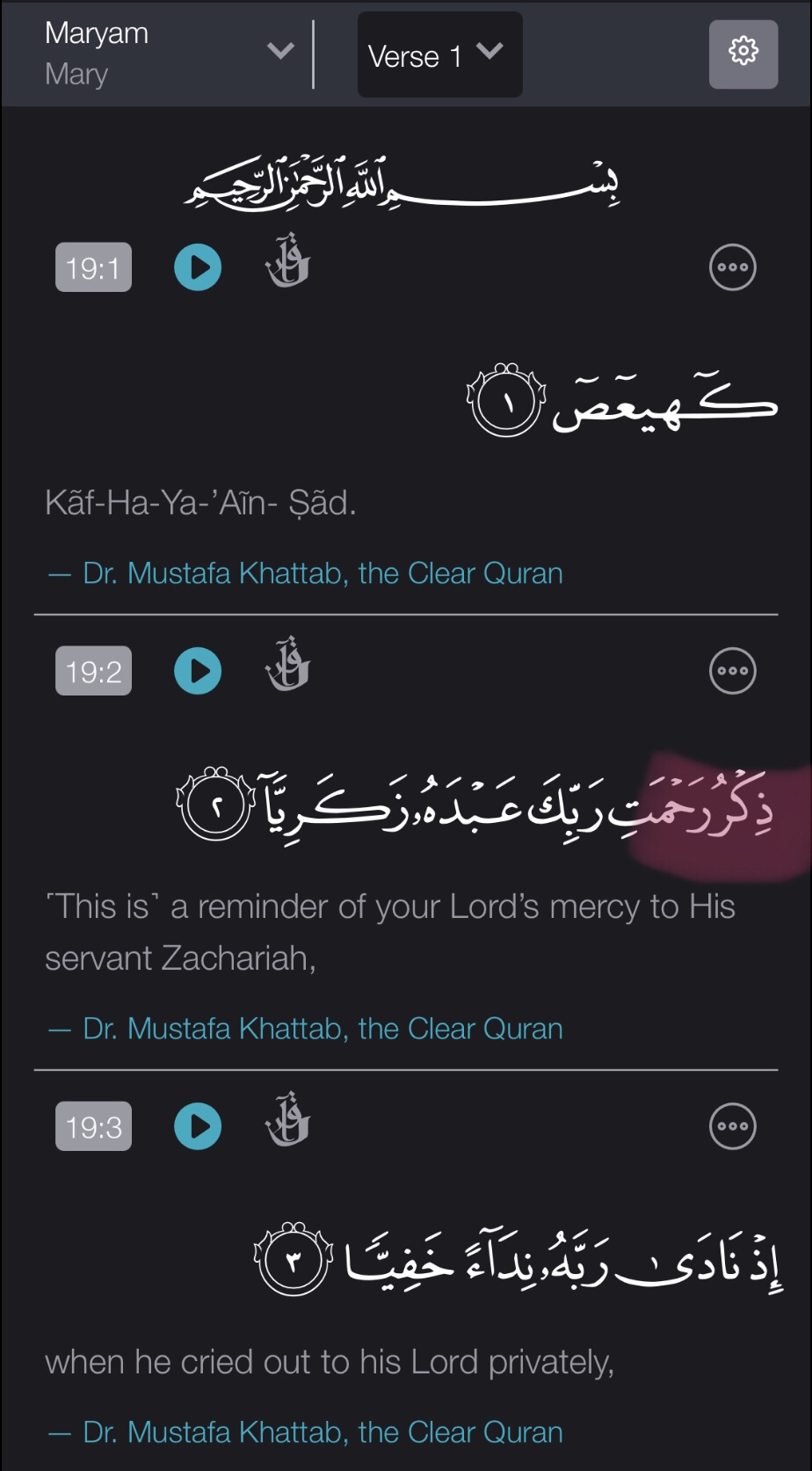Tap the 19:1 verse number badge
The width and height of the screenshot is (812, 1471).
click(93, 267)
